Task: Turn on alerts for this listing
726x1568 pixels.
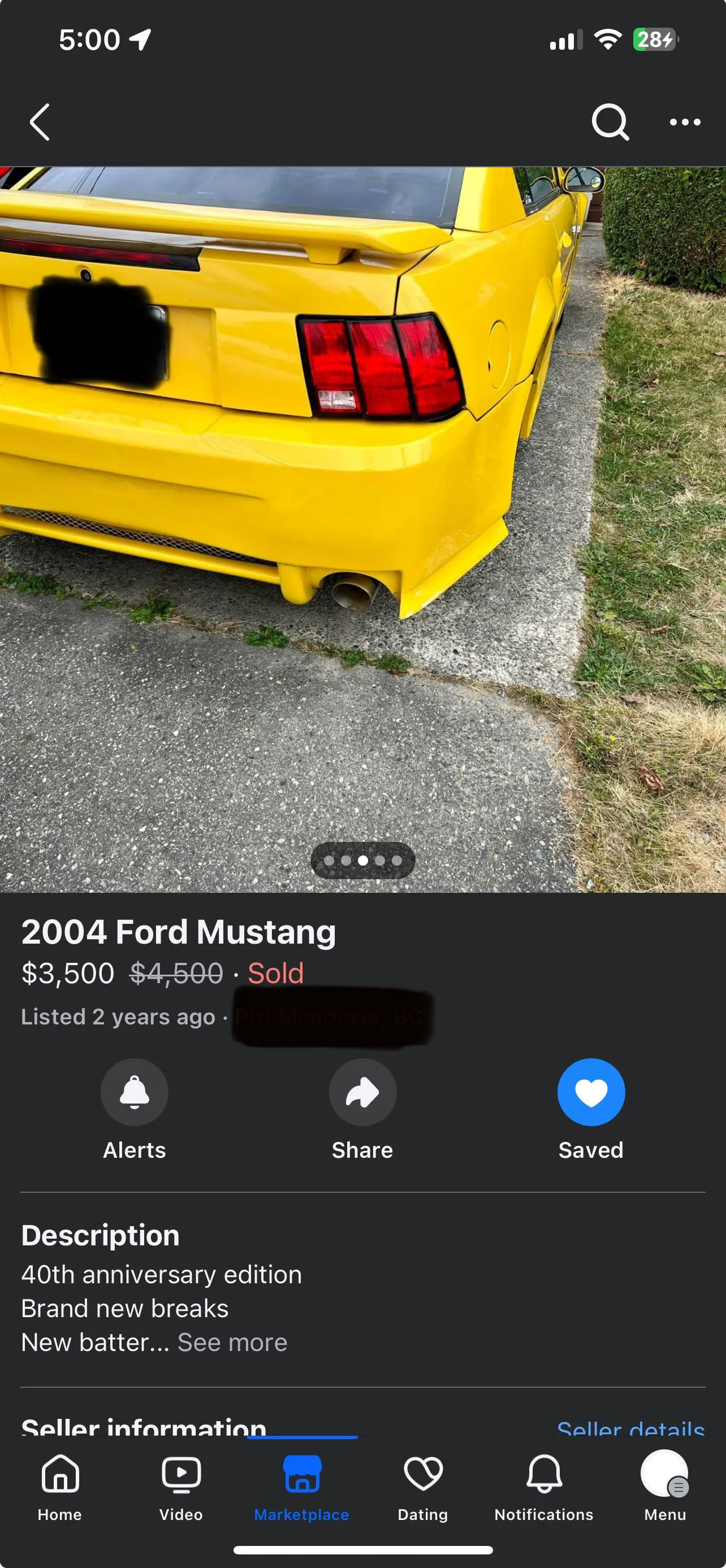Action: 135,1092
